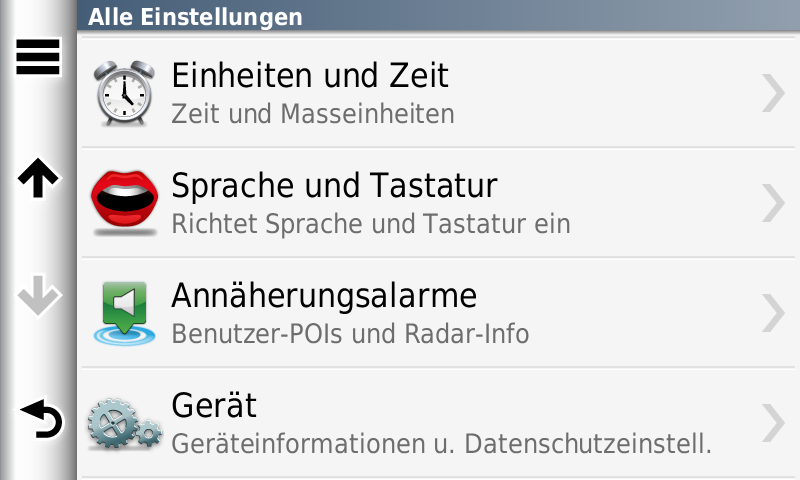Open the hamburger menu
This screenshot has width=800, height=480.
38,58
